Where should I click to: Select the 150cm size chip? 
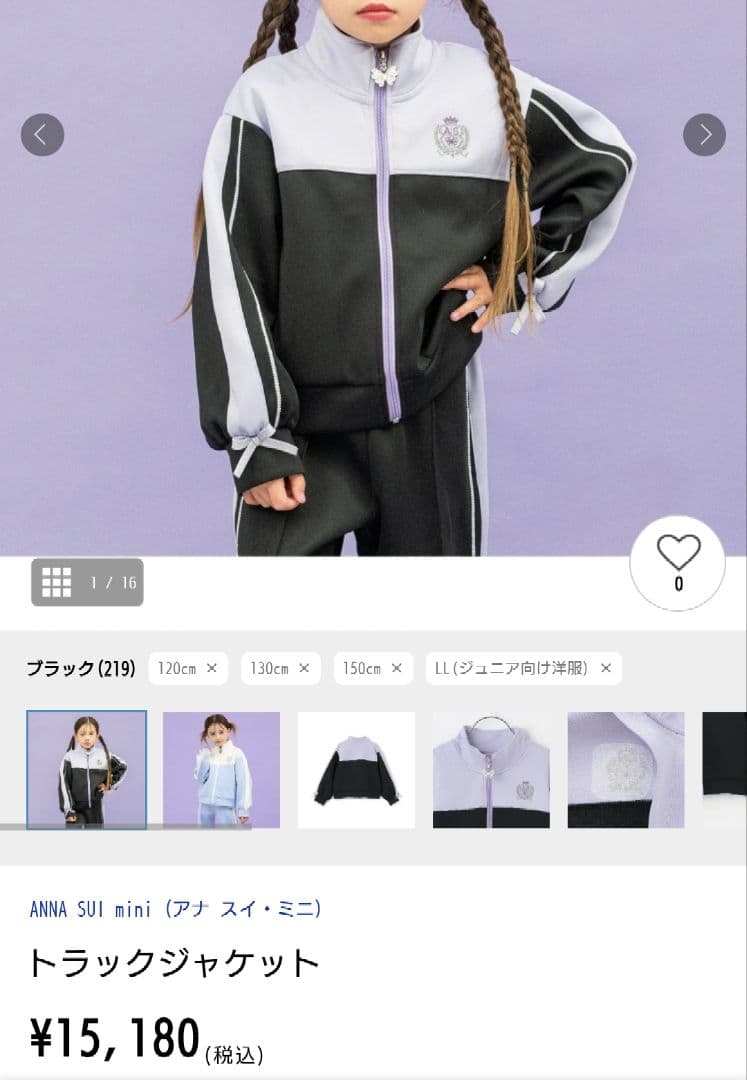[372, 668]
